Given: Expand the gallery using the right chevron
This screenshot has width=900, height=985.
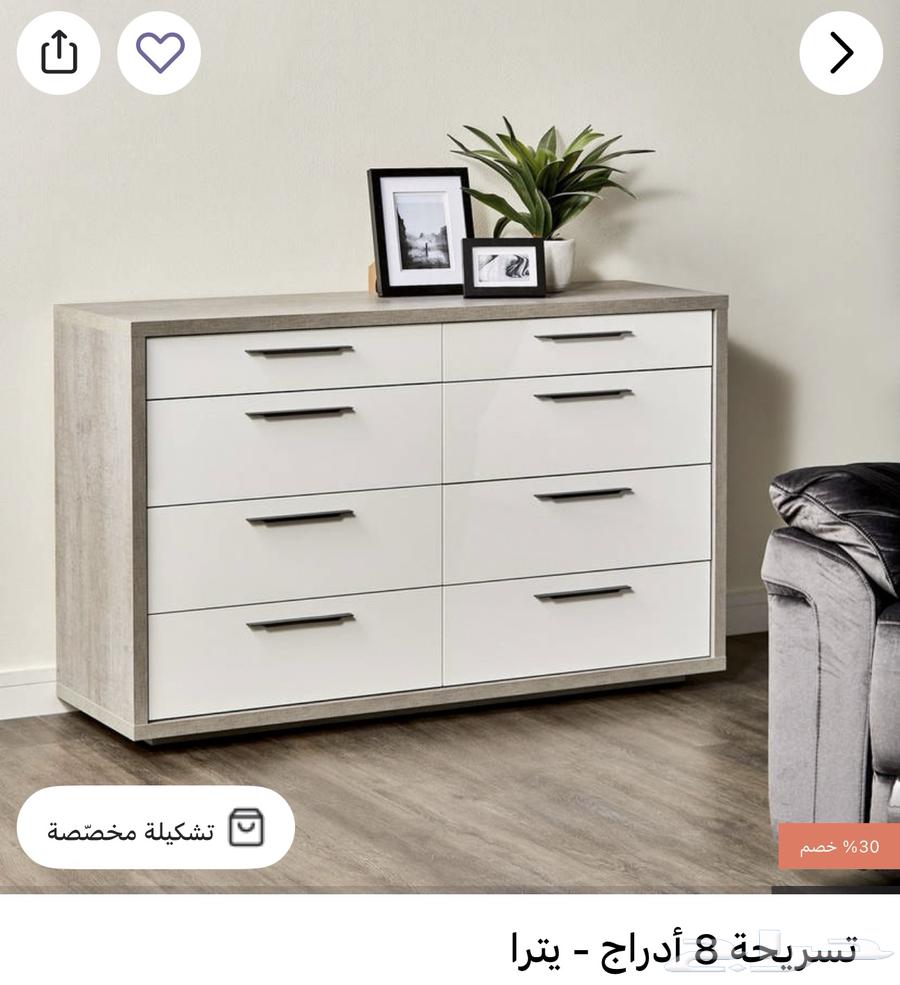Looking at the screenshot, I should tap(843, 52).
